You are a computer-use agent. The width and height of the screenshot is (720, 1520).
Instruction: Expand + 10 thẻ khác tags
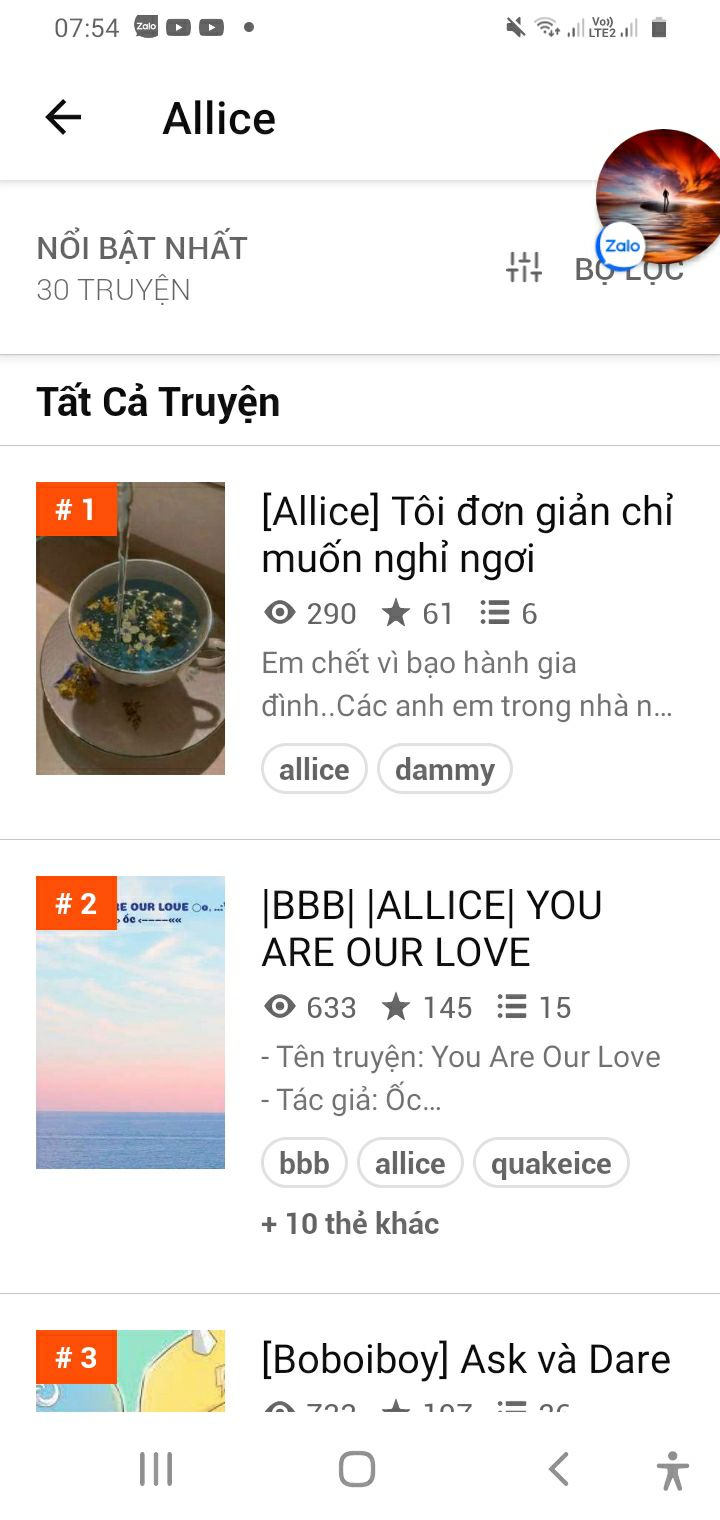click(350, 1223)
